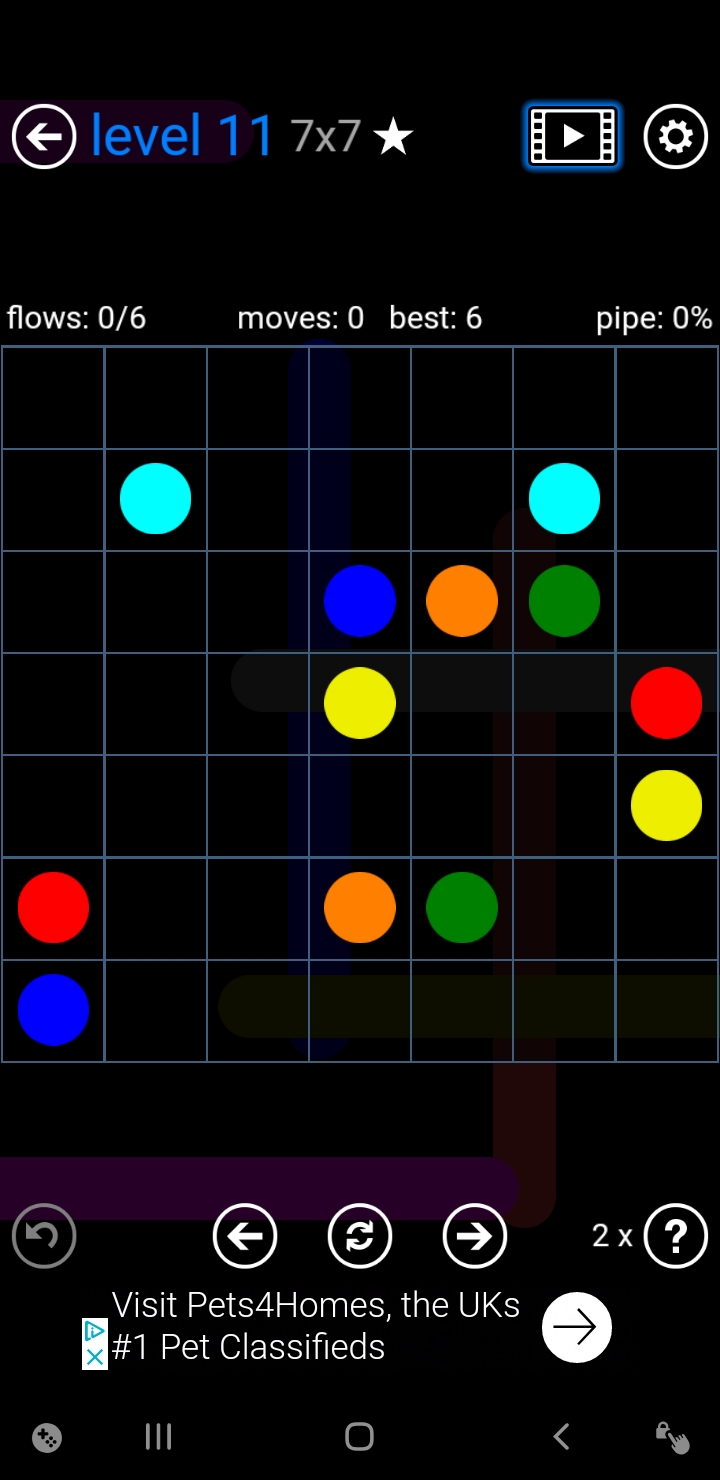Select the blue dot left of orange
The height and width of the screenshot is (1480, 720).
tap(360, 601)
